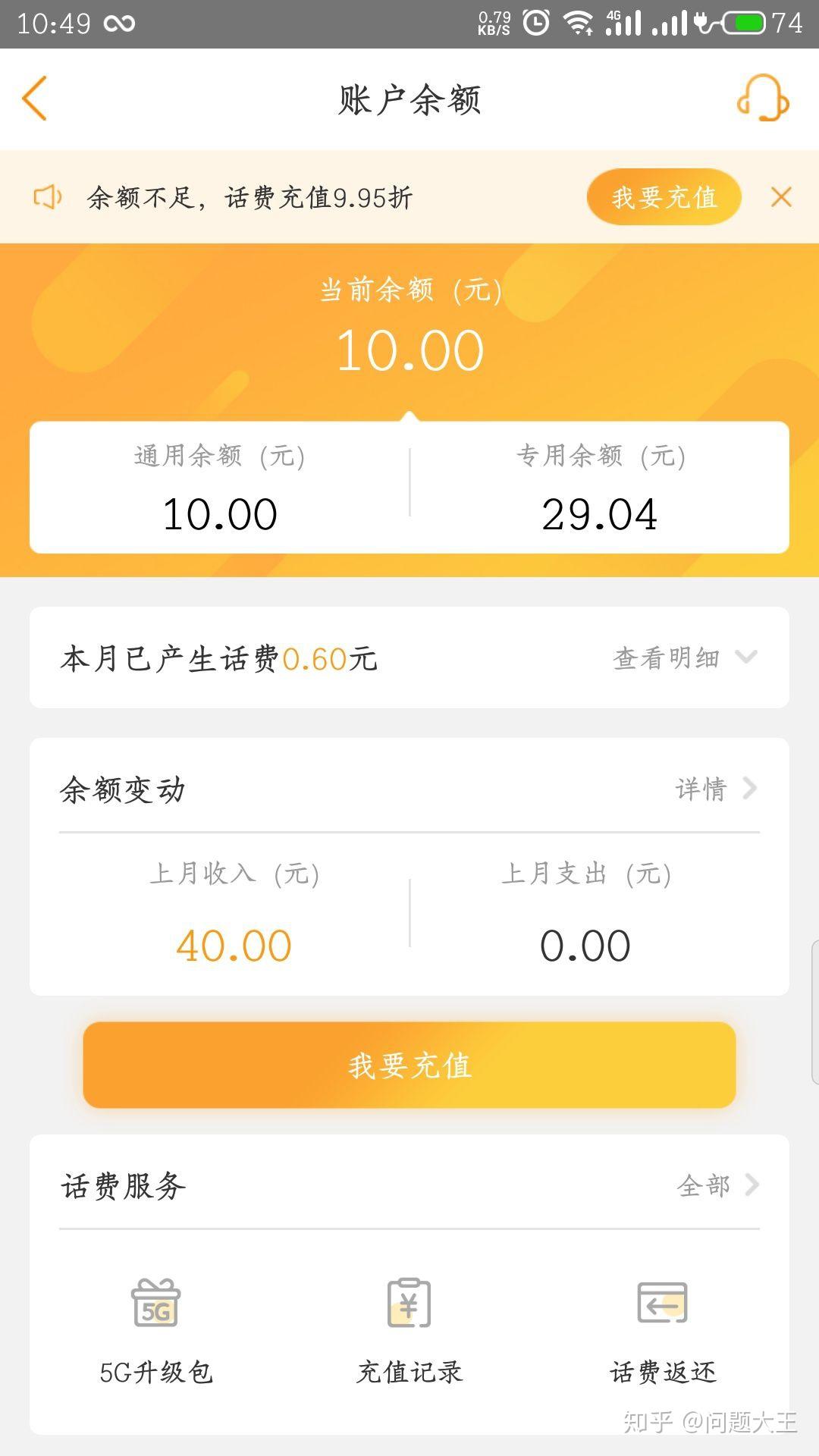Expand 查看明细 for this month's charges

(x=684, y=658)
